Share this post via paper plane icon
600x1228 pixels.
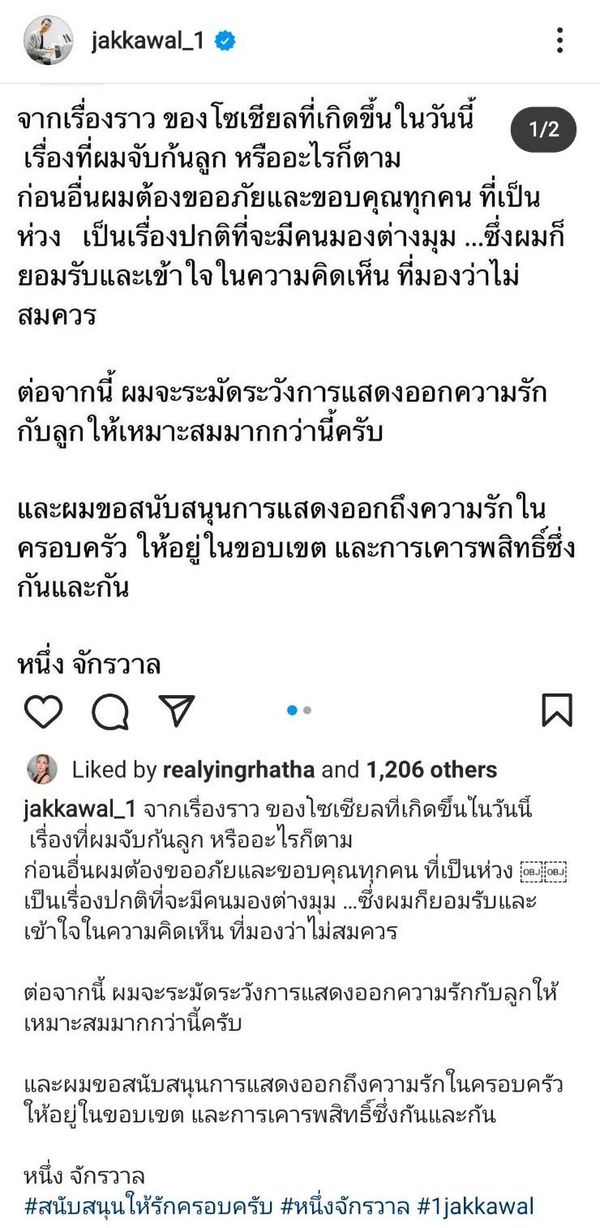176,709
